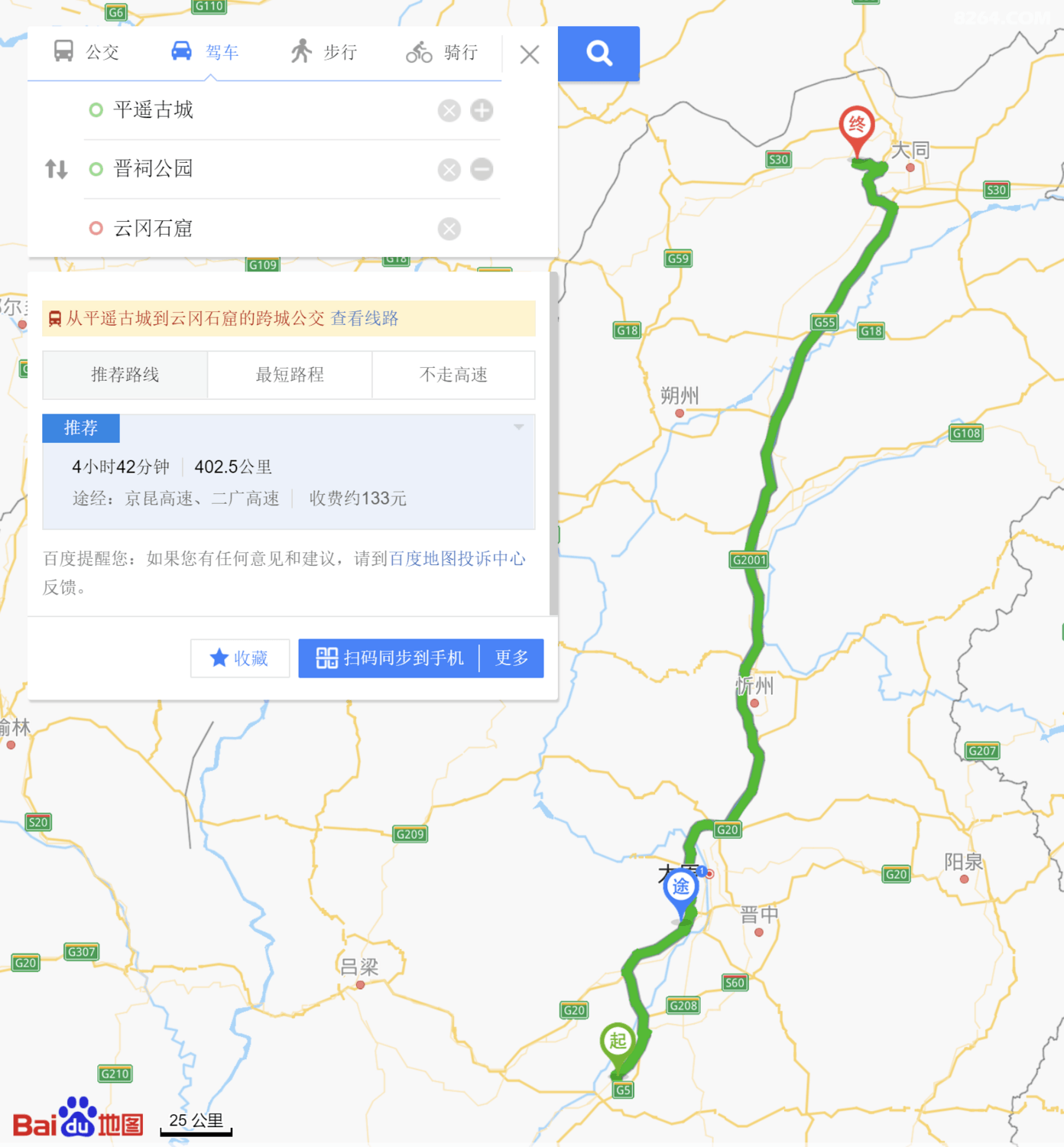This screenshot has width=1064, height=1147.
Task: Tap 扫码同步到手机 button
Action: (x=390, y=658)
